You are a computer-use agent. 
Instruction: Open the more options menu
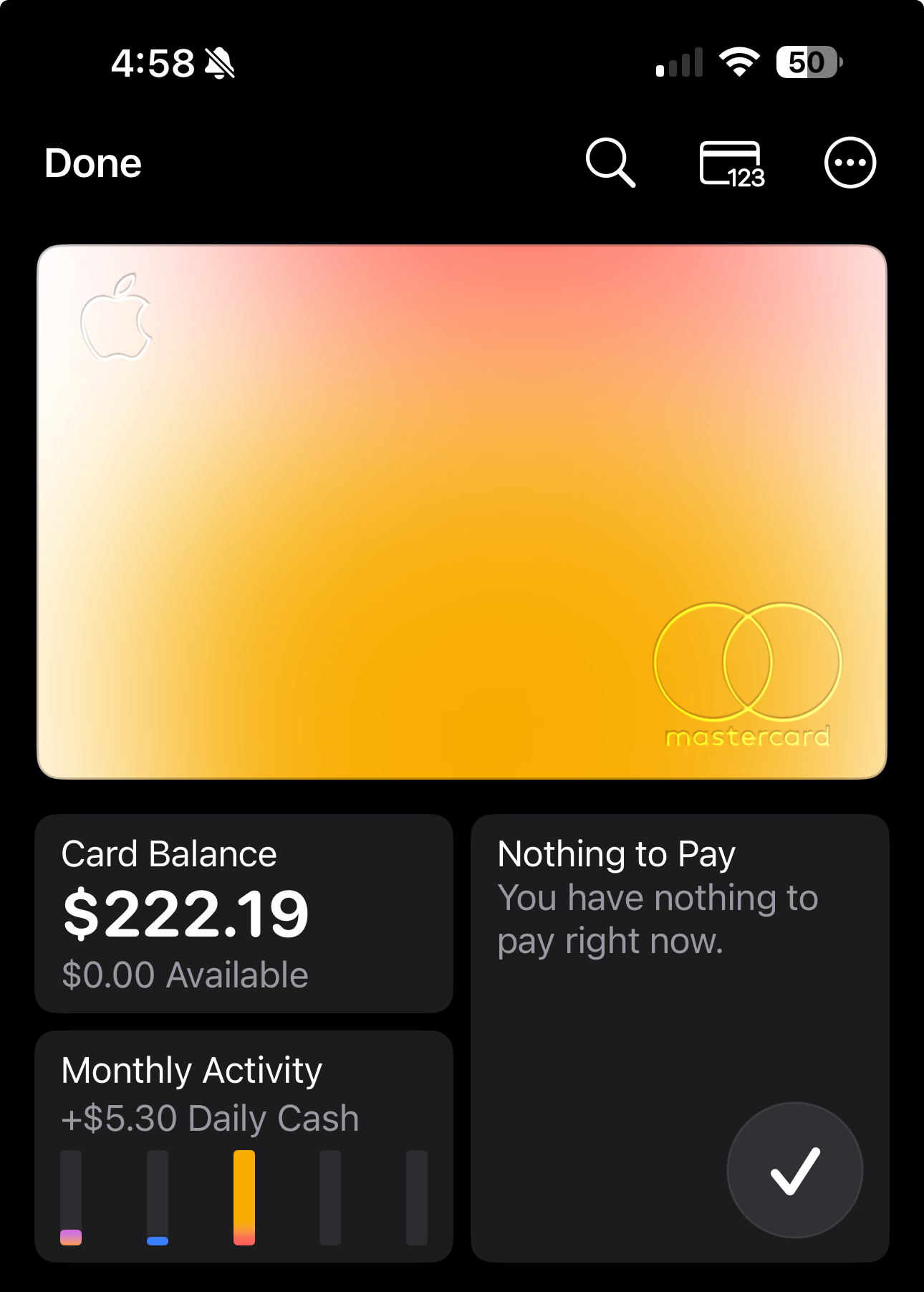pyautogui.click(x=850, y=163)
